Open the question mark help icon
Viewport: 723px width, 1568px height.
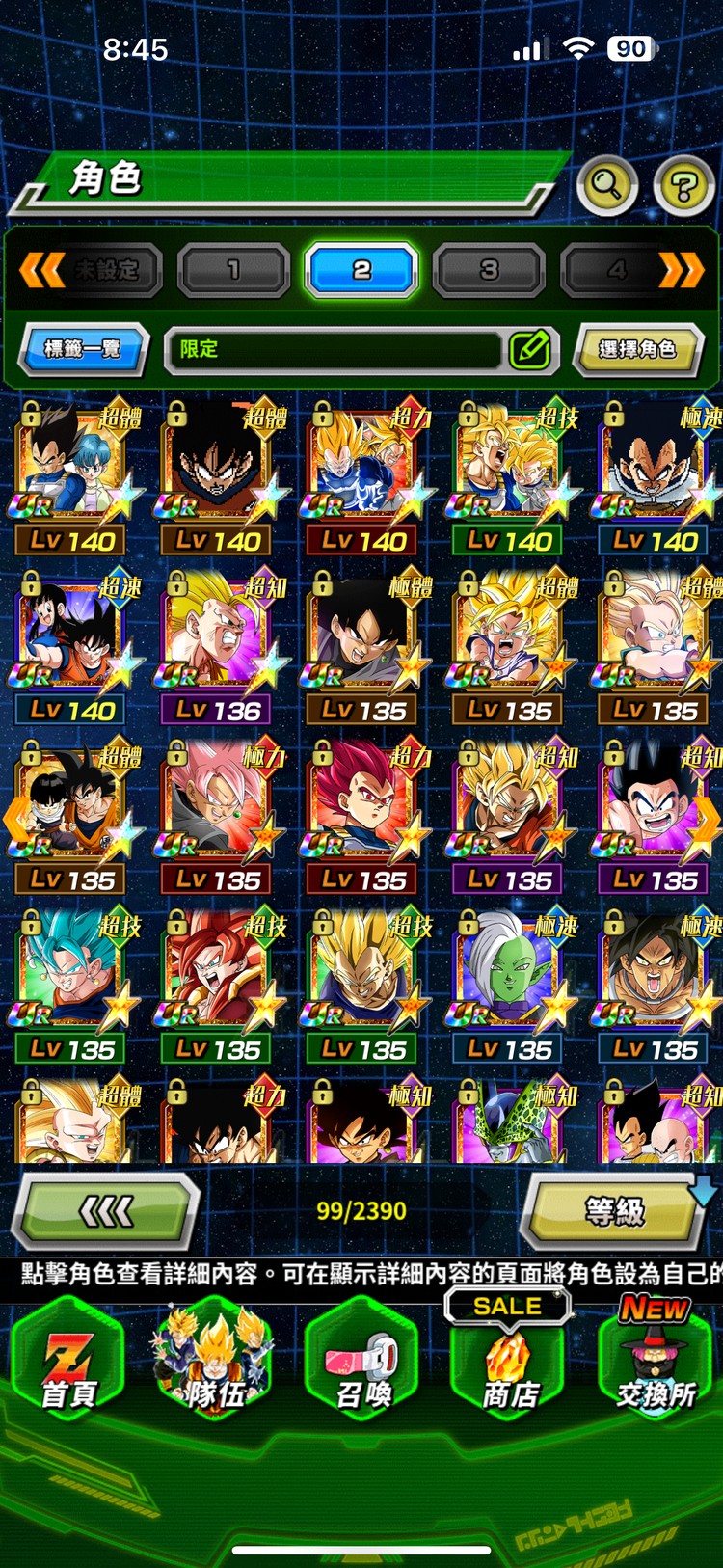(683, 185)
